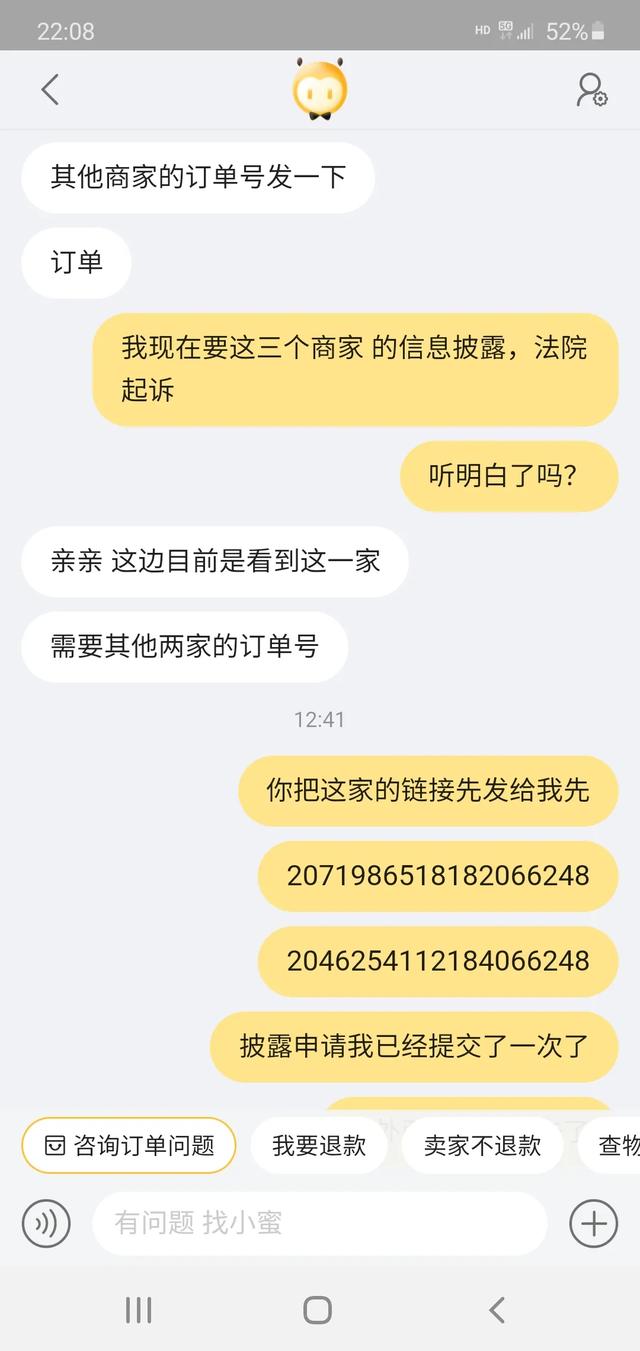Go back using the top-left arrow
This screenshot has width=640, height=1351.
point(50,90)
